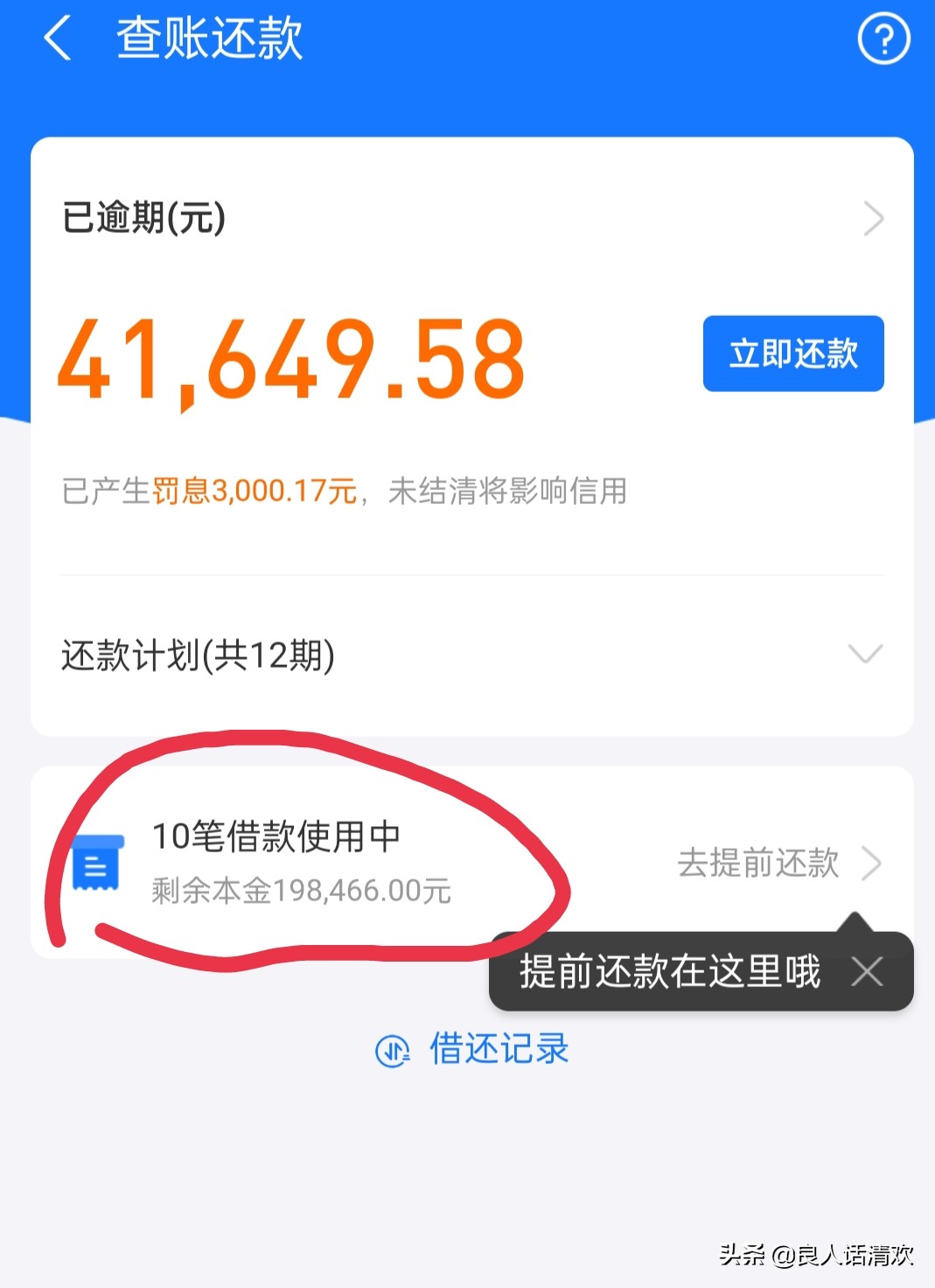Expand 还款计划(共12期)
Screen dimensions: 935x1288
pos(472,654)
